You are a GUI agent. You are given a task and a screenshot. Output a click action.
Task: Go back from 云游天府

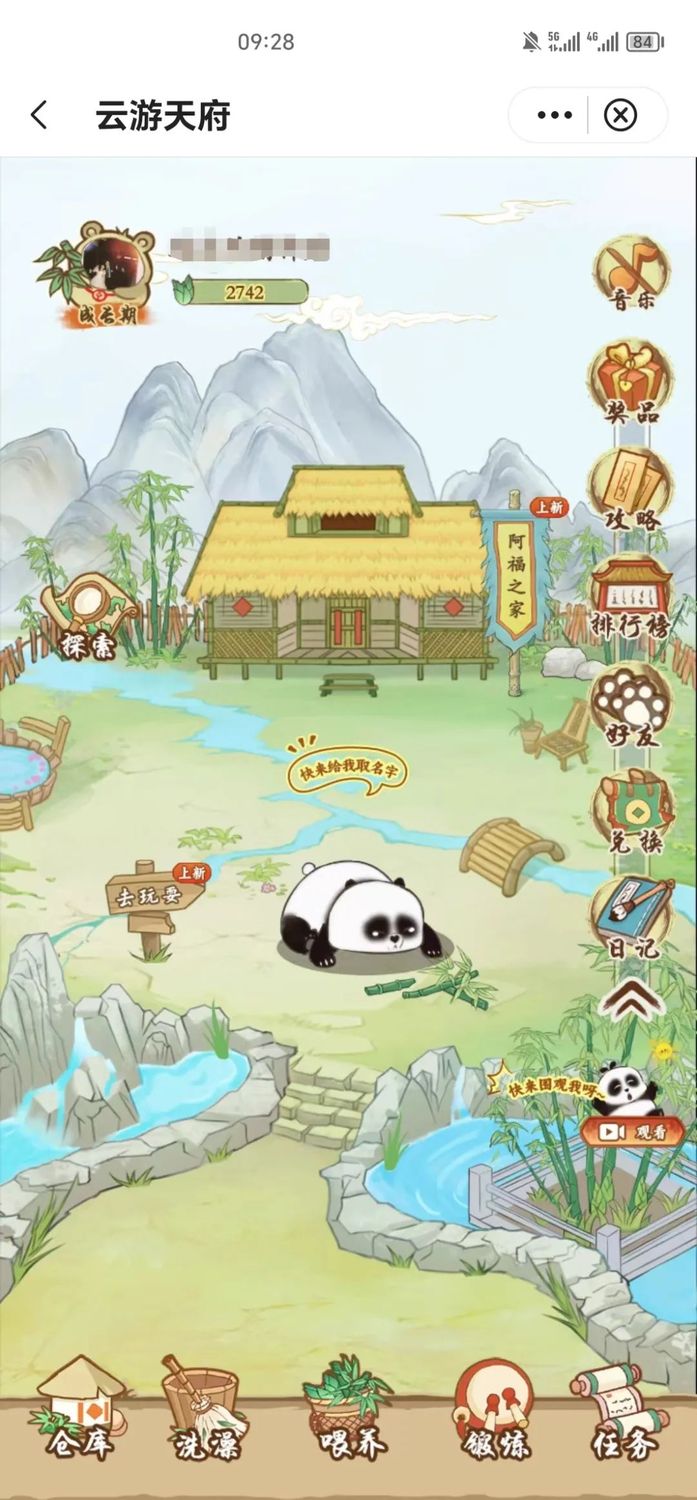point(39,116)
